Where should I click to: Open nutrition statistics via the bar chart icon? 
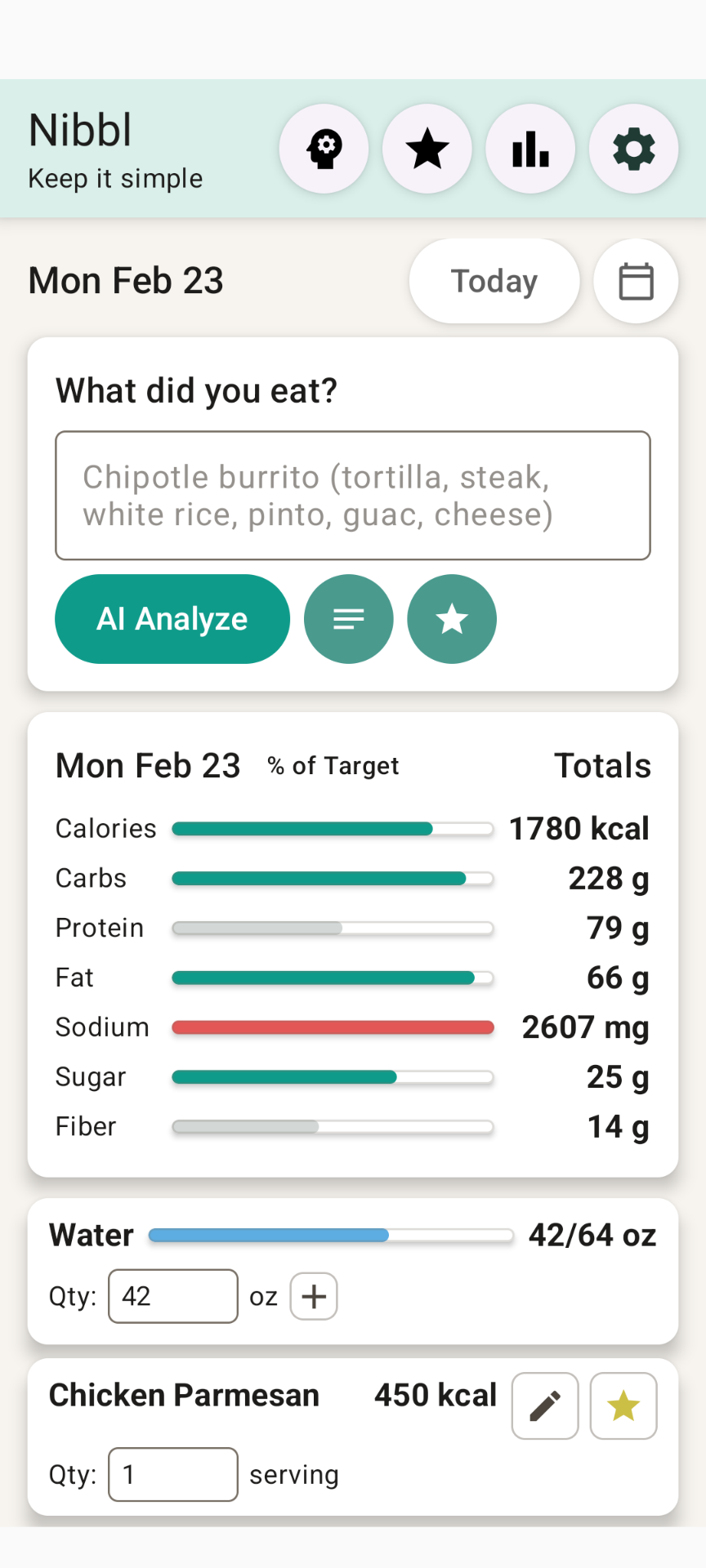pyautogui.click(x=530, y=149)
